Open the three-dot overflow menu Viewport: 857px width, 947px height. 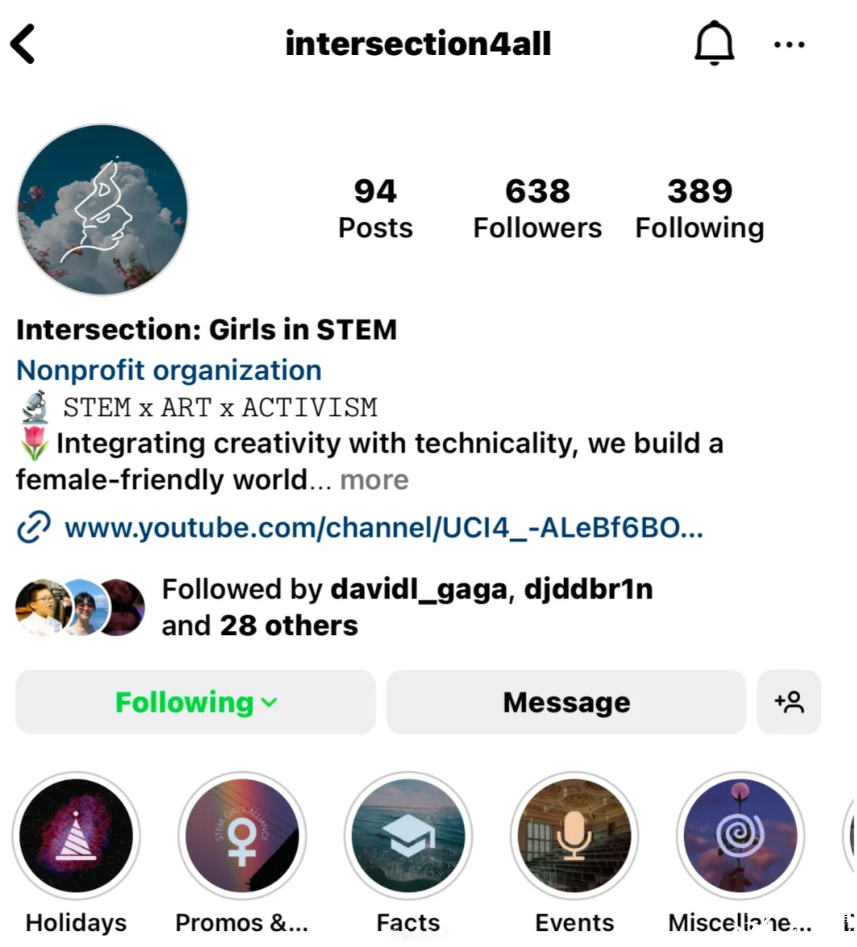[x=789, y=44]
